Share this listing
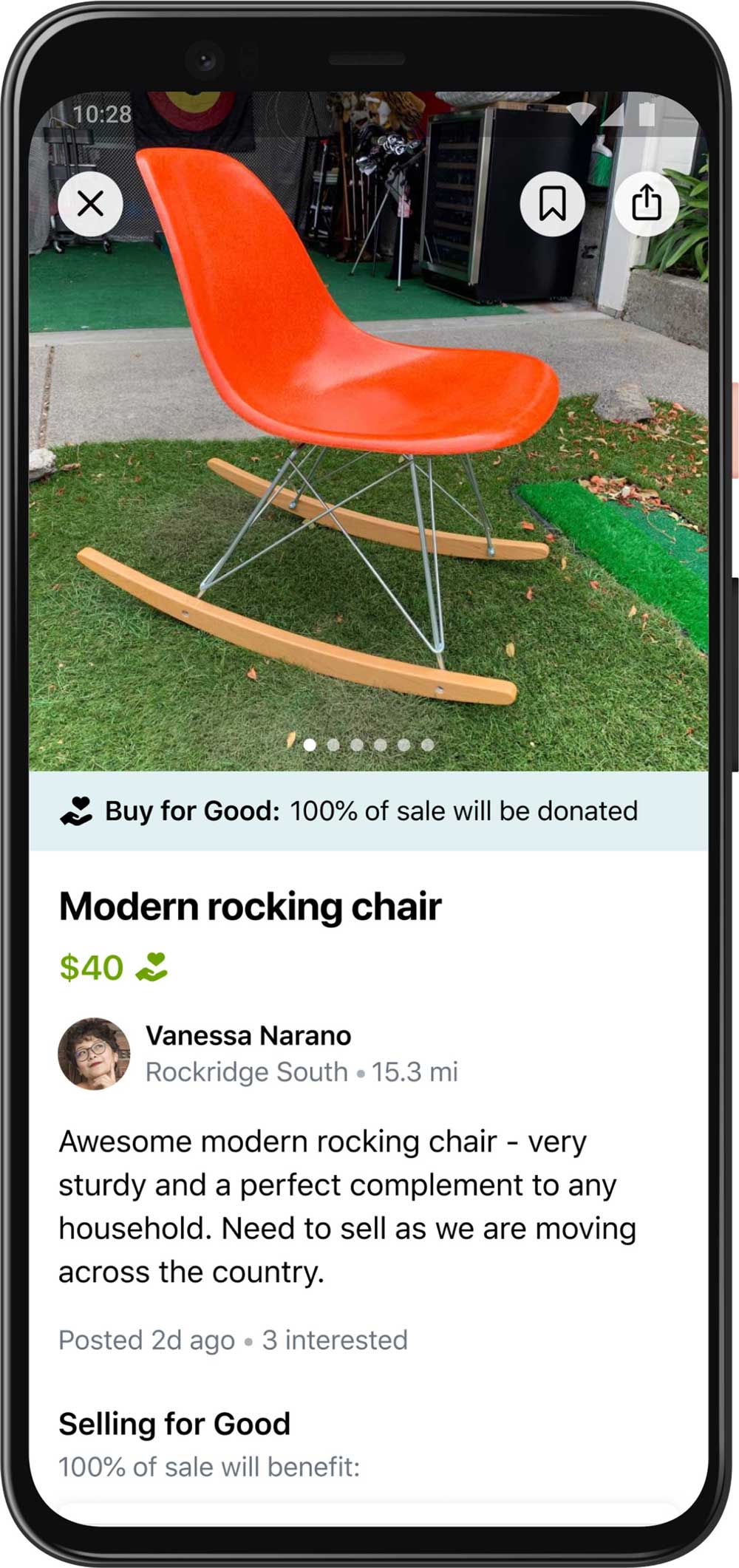This screenshot has height=1568, width=739. tap(647, 203)
